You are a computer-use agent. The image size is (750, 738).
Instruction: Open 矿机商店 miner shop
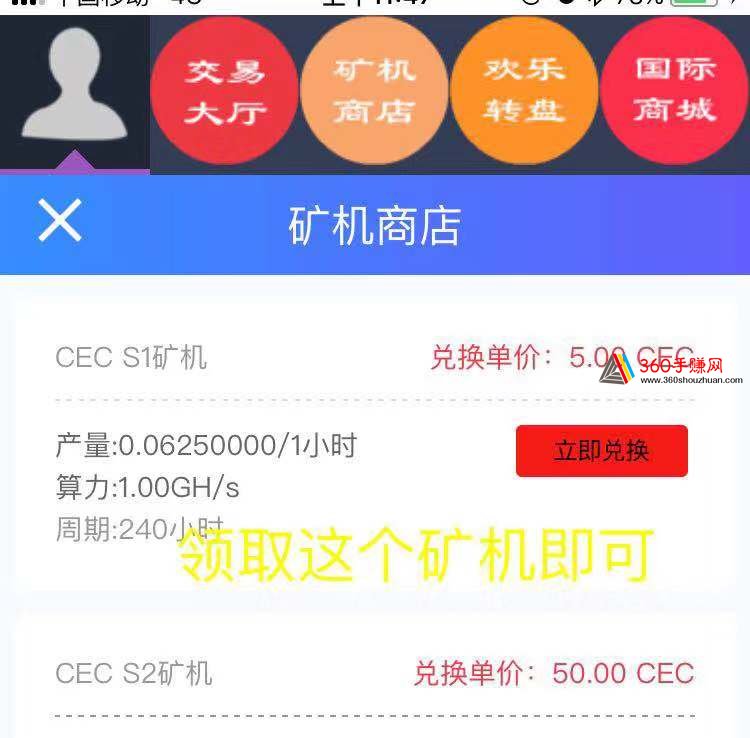[x=374, y=90]
